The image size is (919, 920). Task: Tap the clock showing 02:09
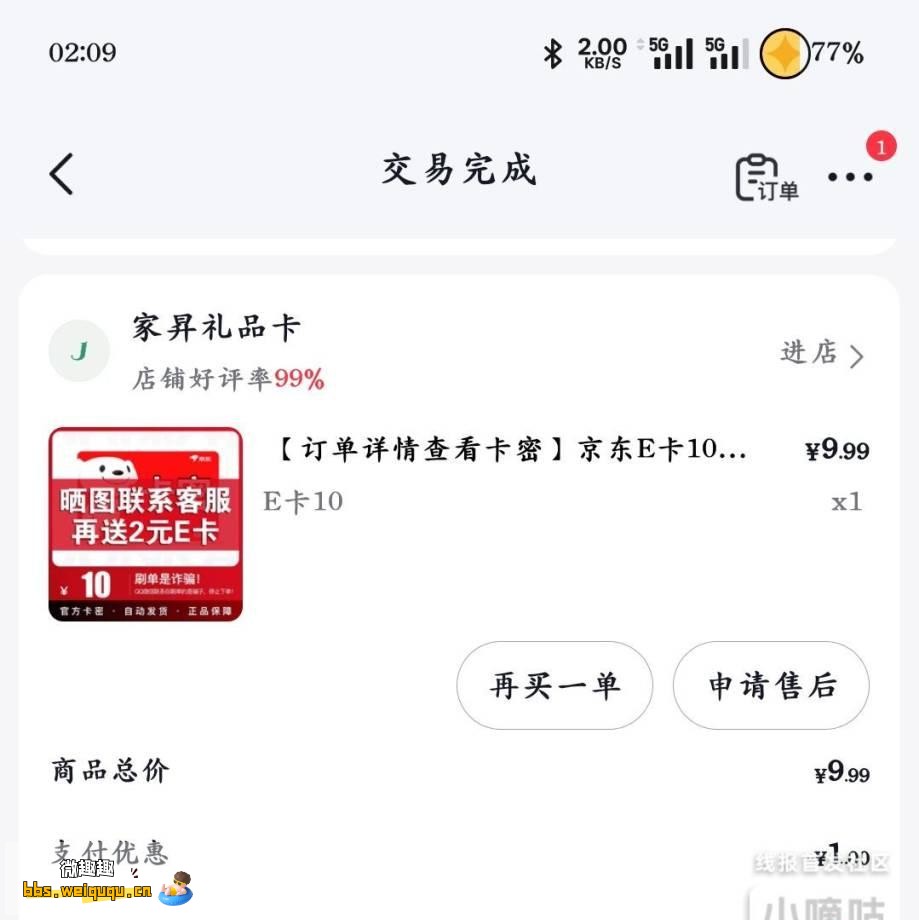pyautogui.click(x=83, y=53)
